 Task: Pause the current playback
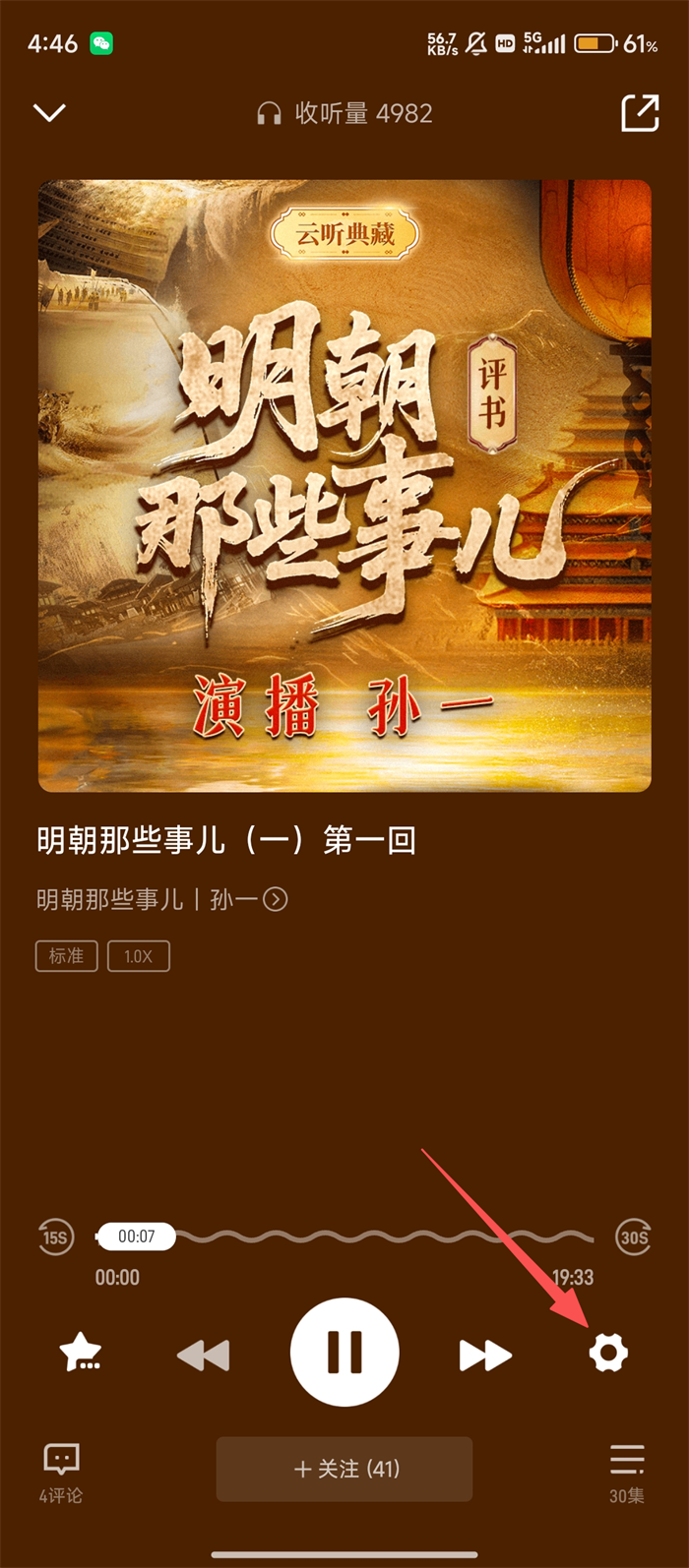344,1353
